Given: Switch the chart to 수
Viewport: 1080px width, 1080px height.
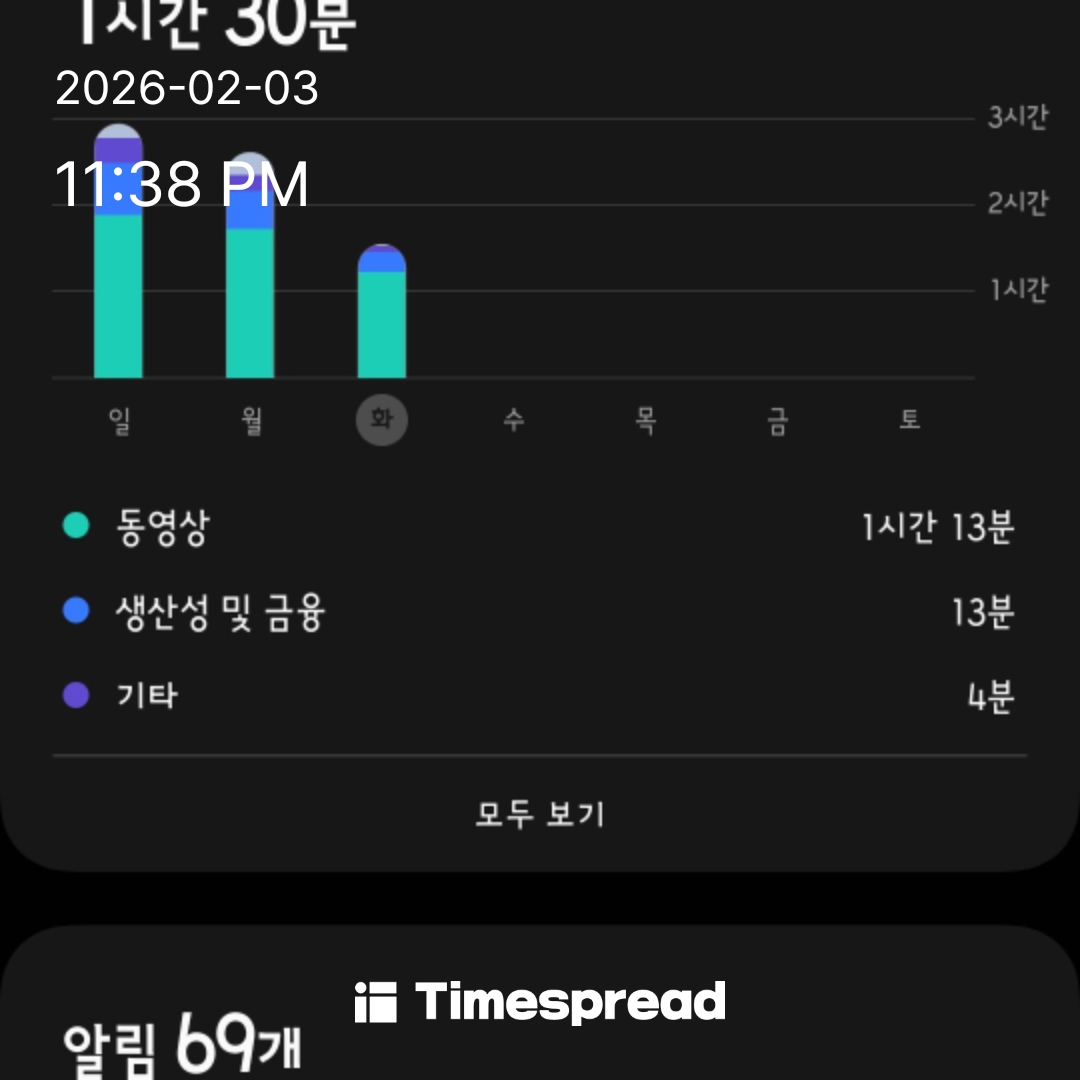Looking at the screenshot, I should point(513,421).
